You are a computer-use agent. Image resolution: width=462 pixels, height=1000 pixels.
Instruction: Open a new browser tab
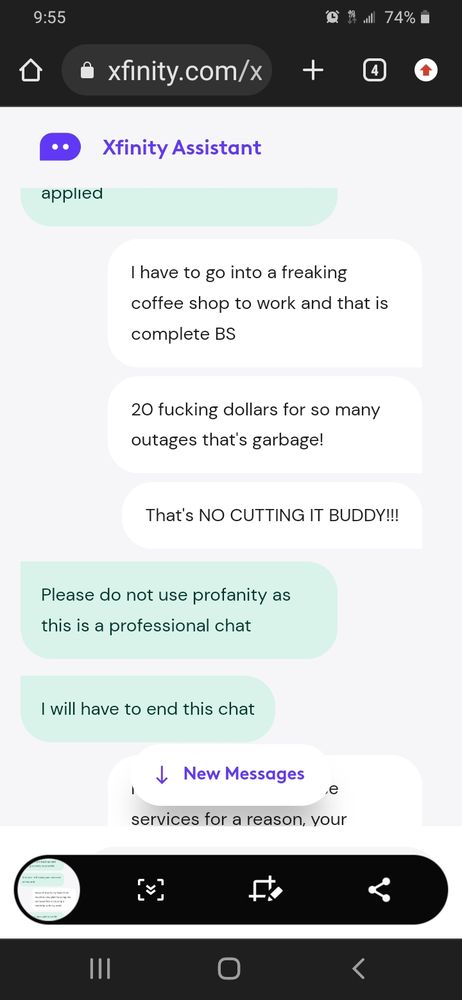point(313,71)
